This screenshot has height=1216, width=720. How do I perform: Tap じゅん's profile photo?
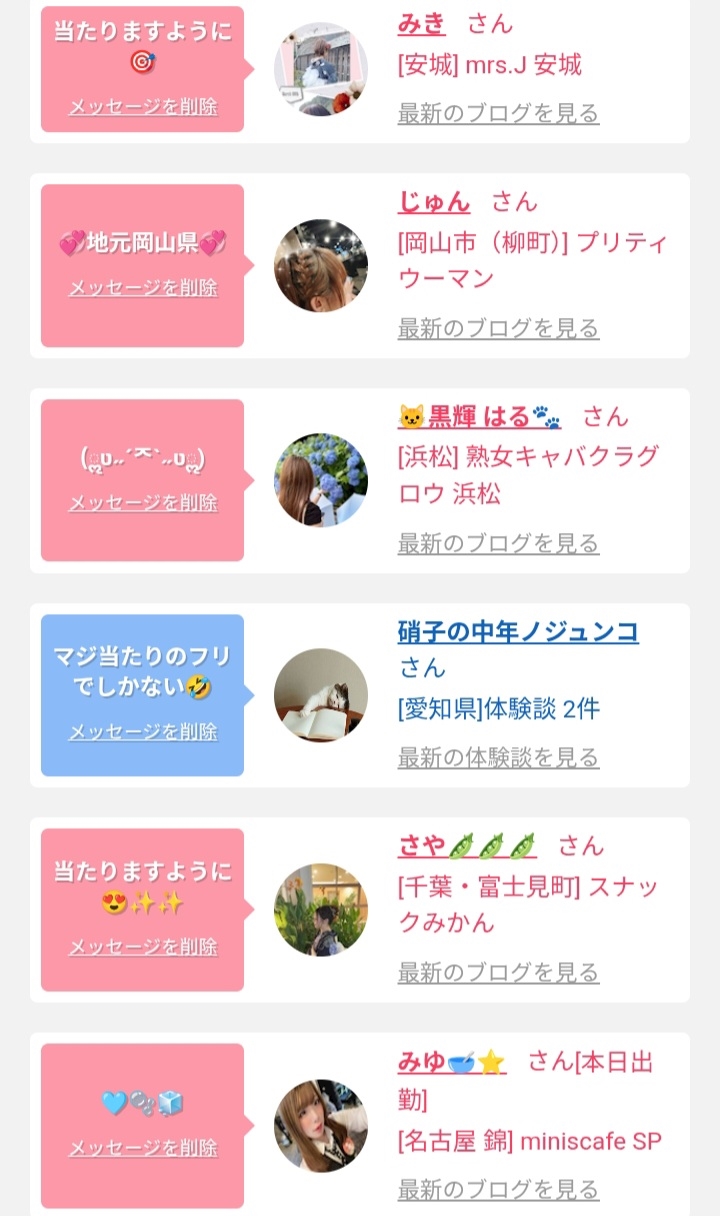[x=321, y=266]
